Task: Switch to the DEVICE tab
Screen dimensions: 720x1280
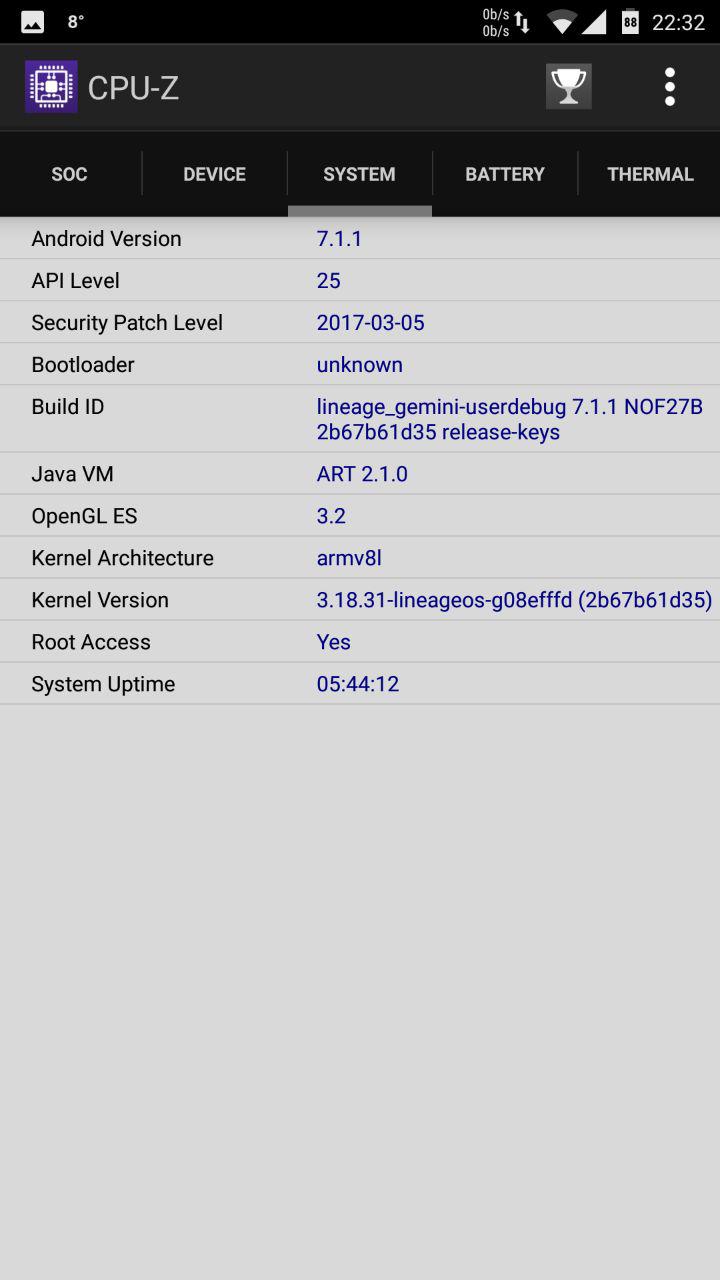Action: tap(214, 174)
